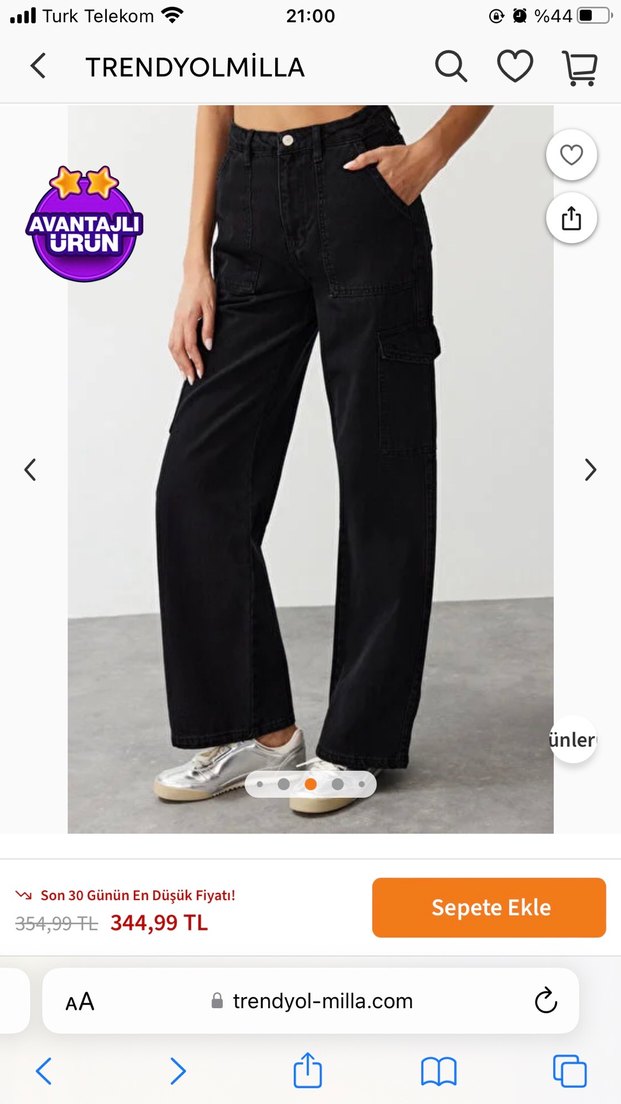Add this product to favorites

[571, 155]
